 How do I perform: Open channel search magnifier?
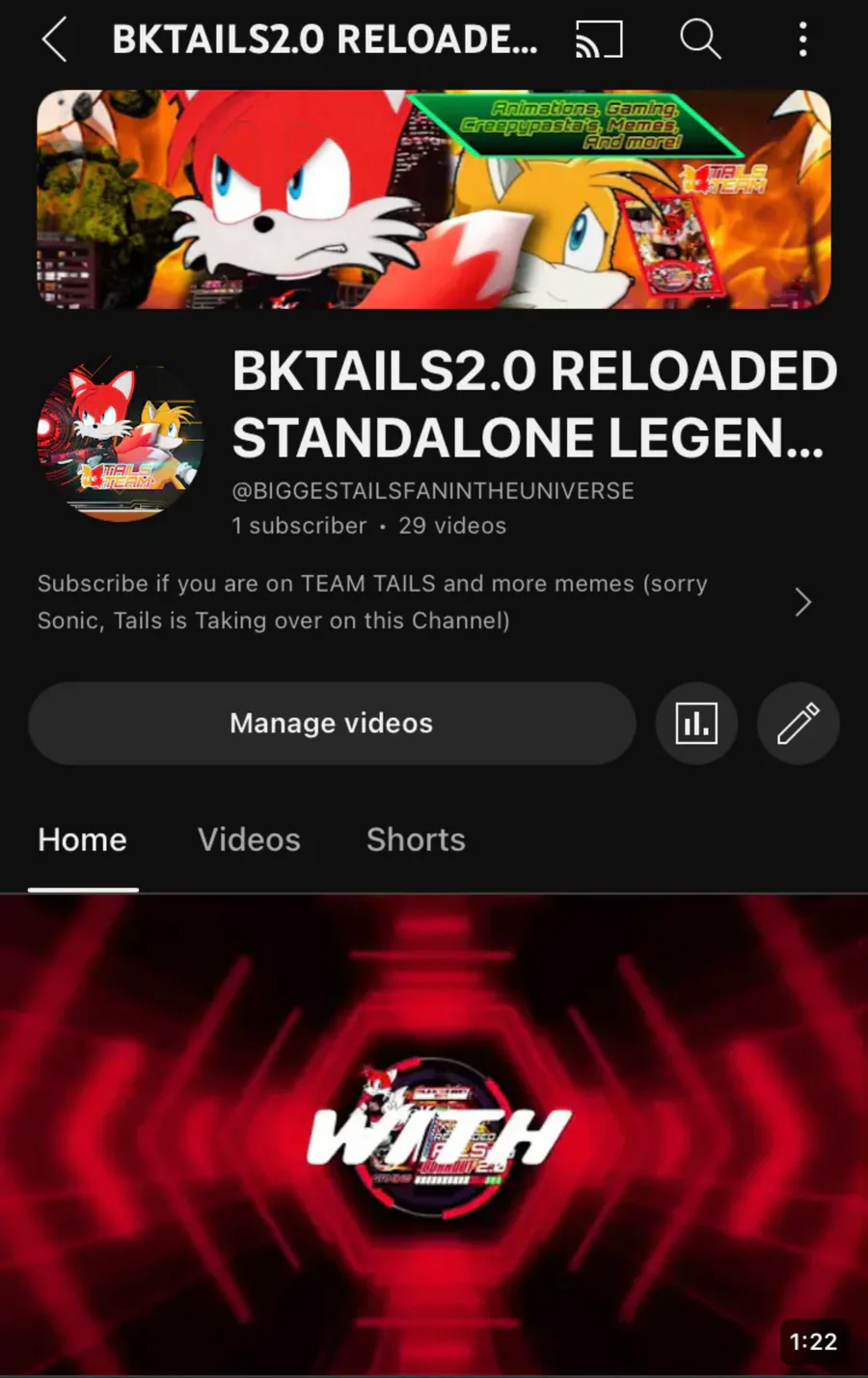pyautogui.click(x=700, y=40)
